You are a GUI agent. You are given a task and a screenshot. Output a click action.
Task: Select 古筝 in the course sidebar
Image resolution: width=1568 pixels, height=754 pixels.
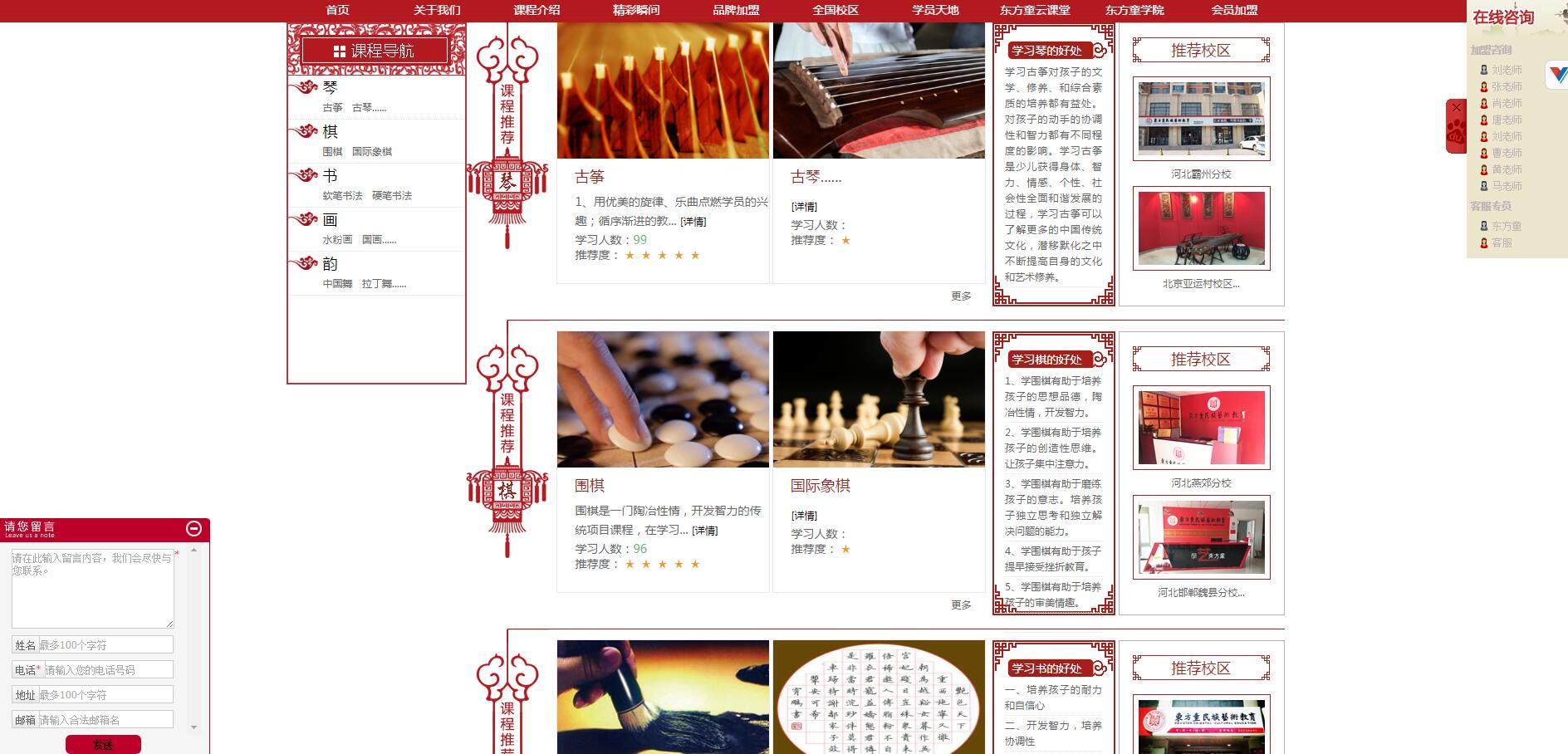[x=332, y=108]
